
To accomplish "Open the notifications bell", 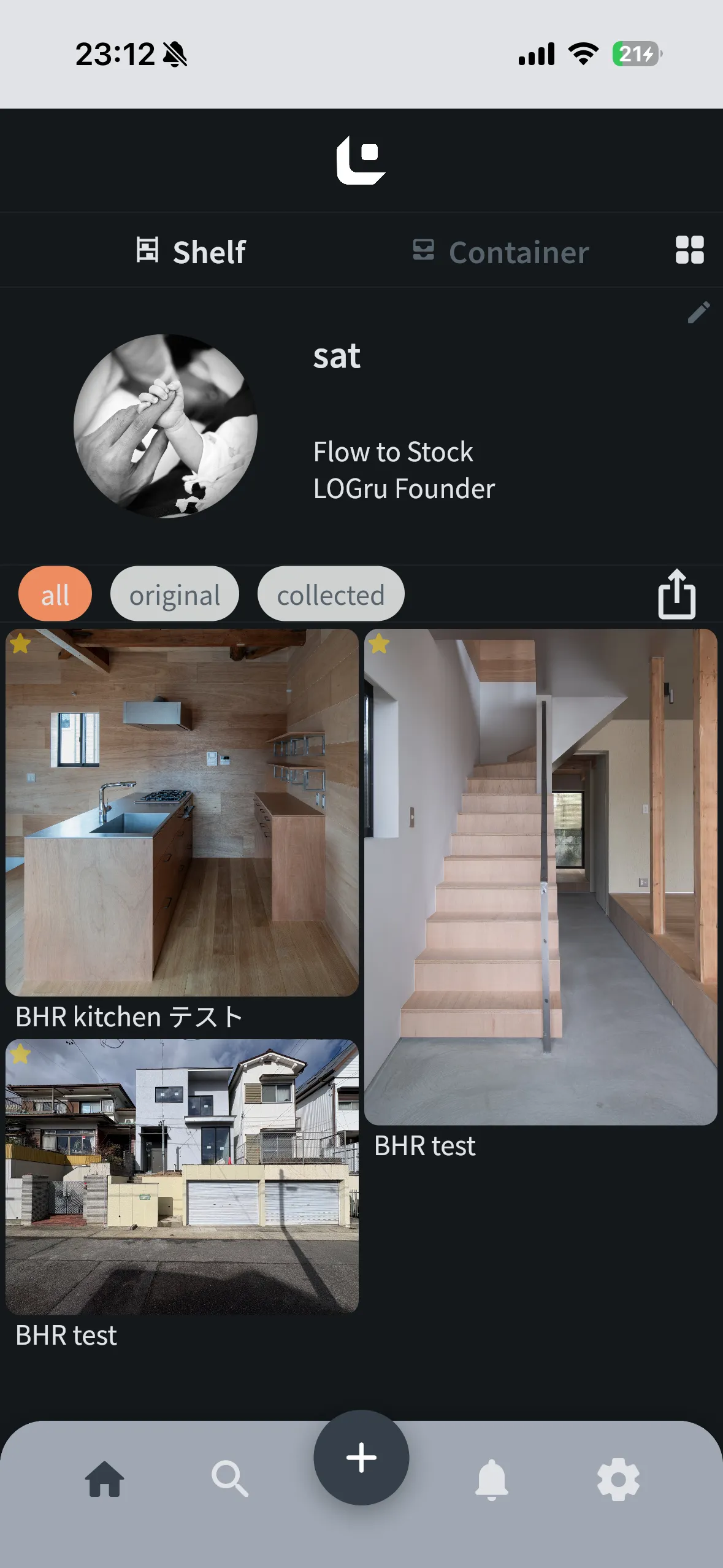I will (492, 1479).
